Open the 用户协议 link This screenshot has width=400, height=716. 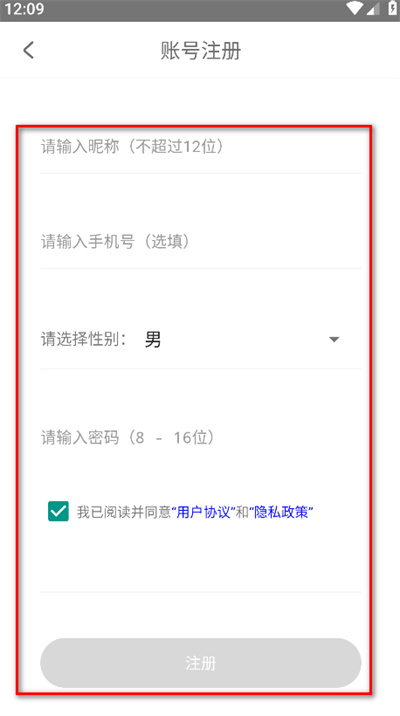tap(203, 512)
